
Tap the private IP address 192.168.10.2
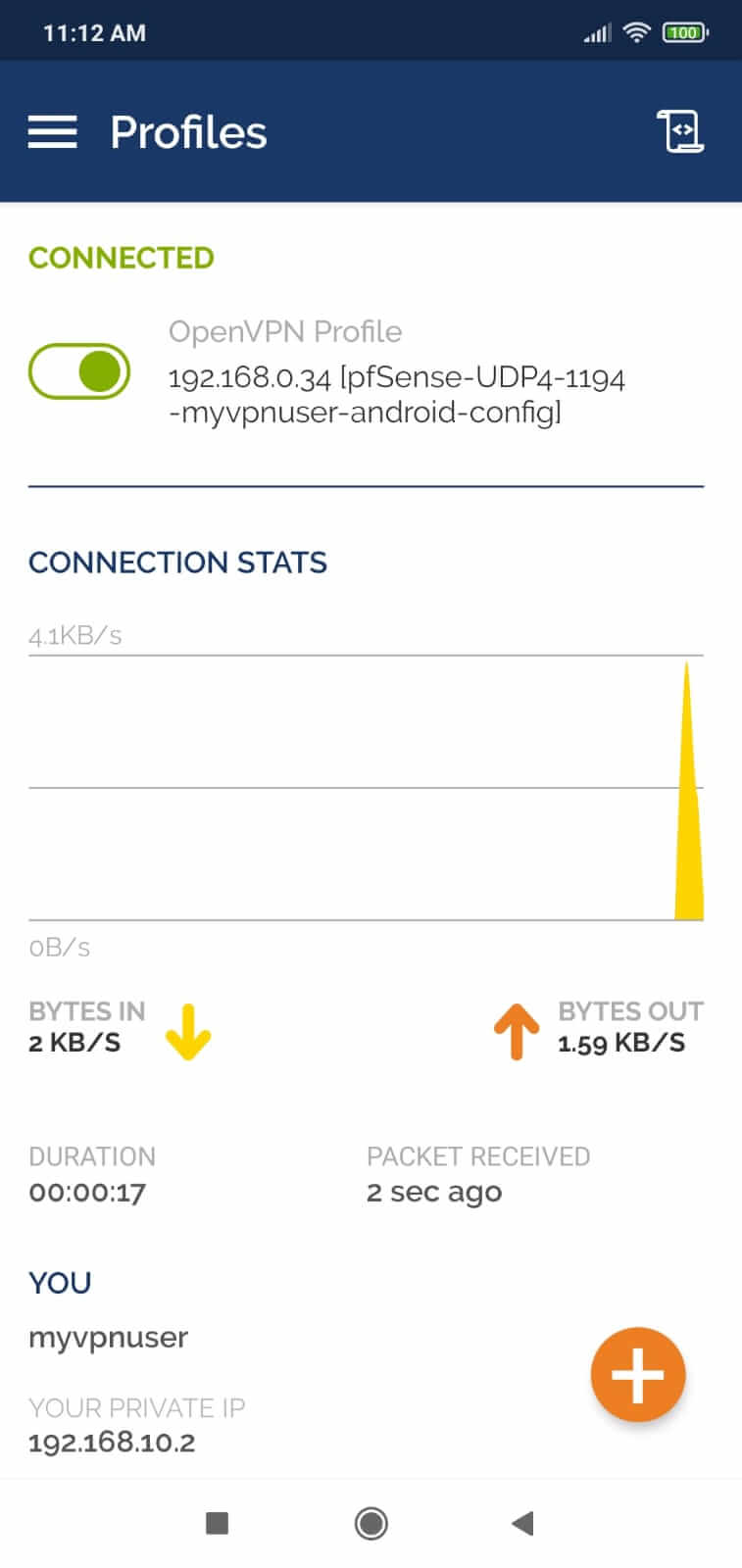112,1441
